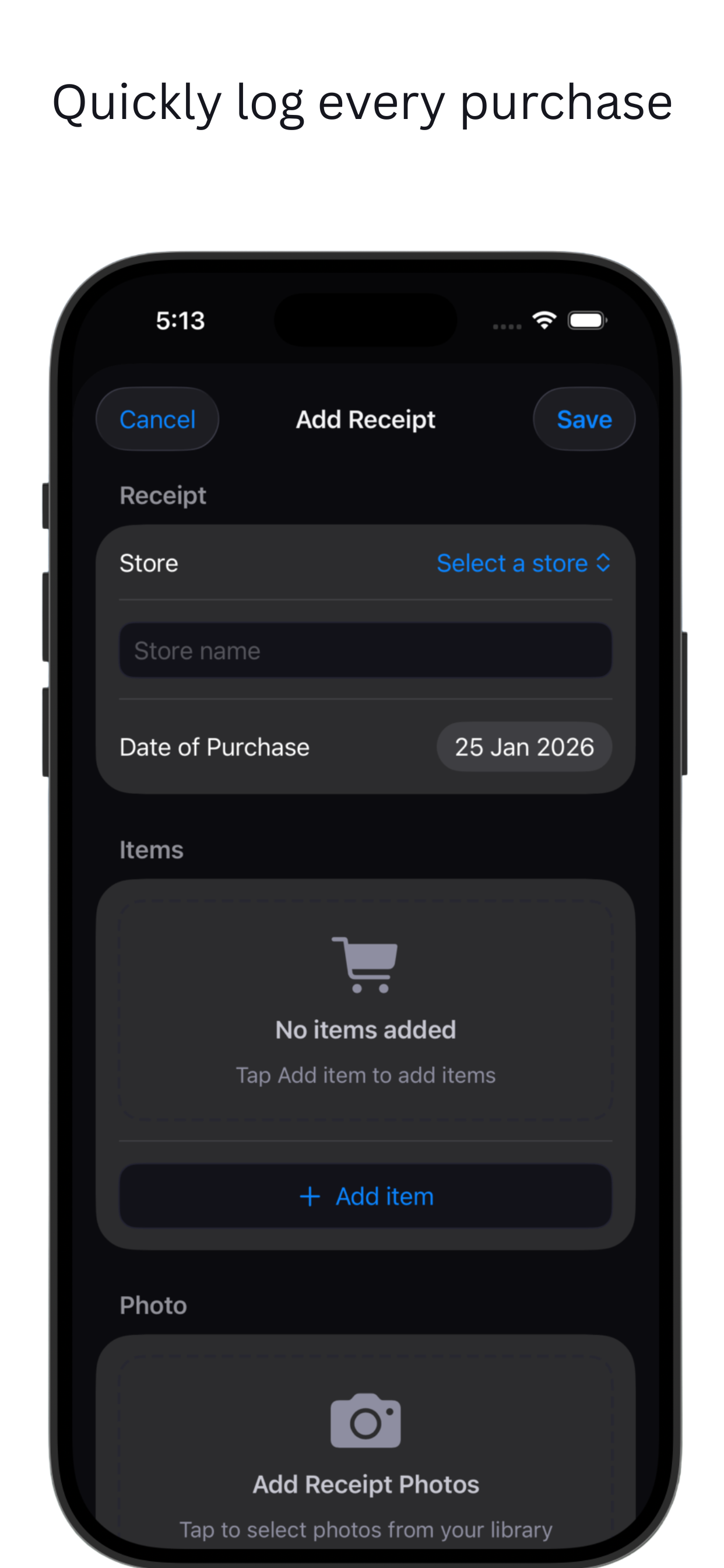
Task: Click the Store name input field
Action: (365, 649)
